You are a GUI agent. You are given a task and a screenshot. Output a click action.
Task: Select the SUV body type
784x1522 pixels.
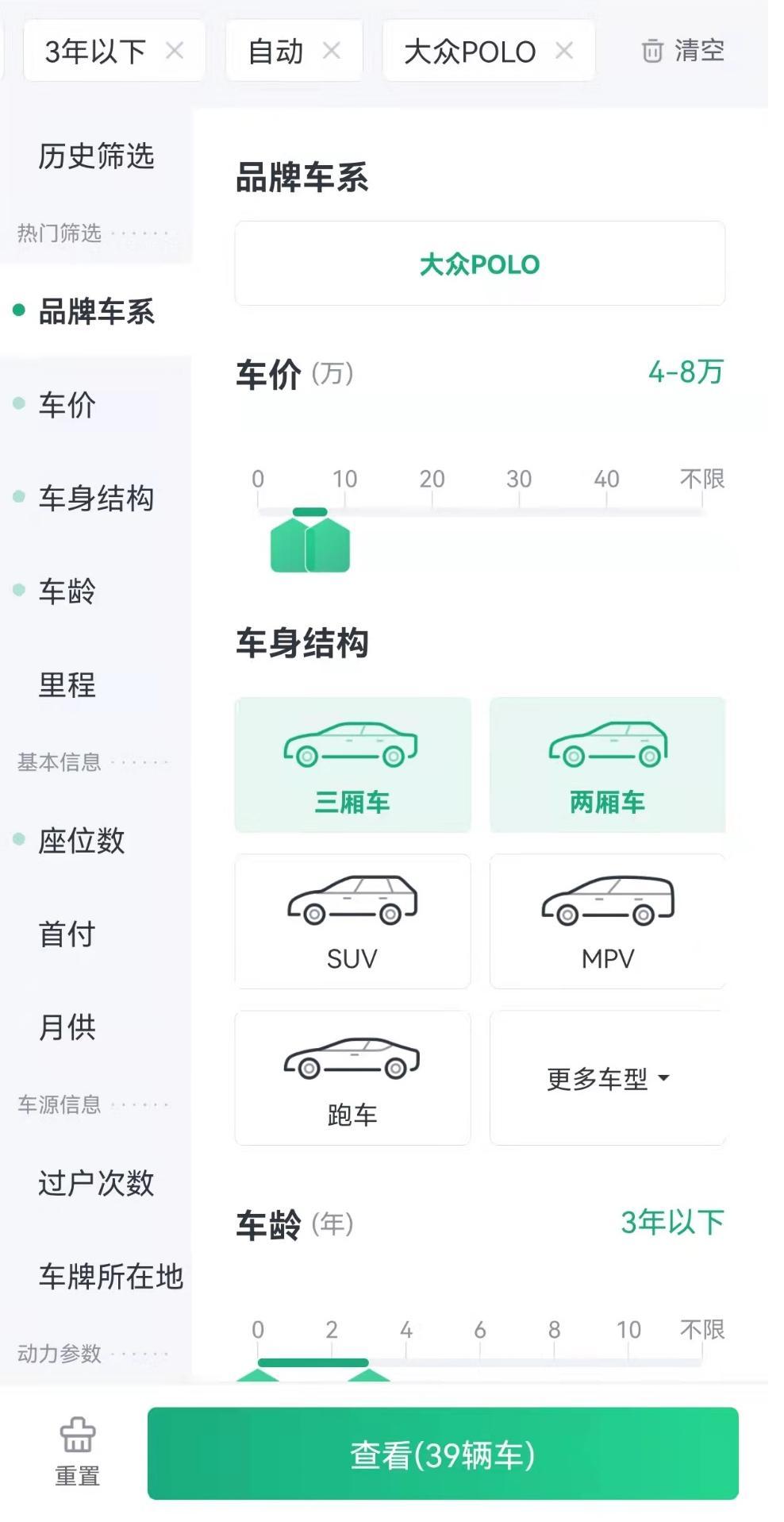[x=352, y=921]
